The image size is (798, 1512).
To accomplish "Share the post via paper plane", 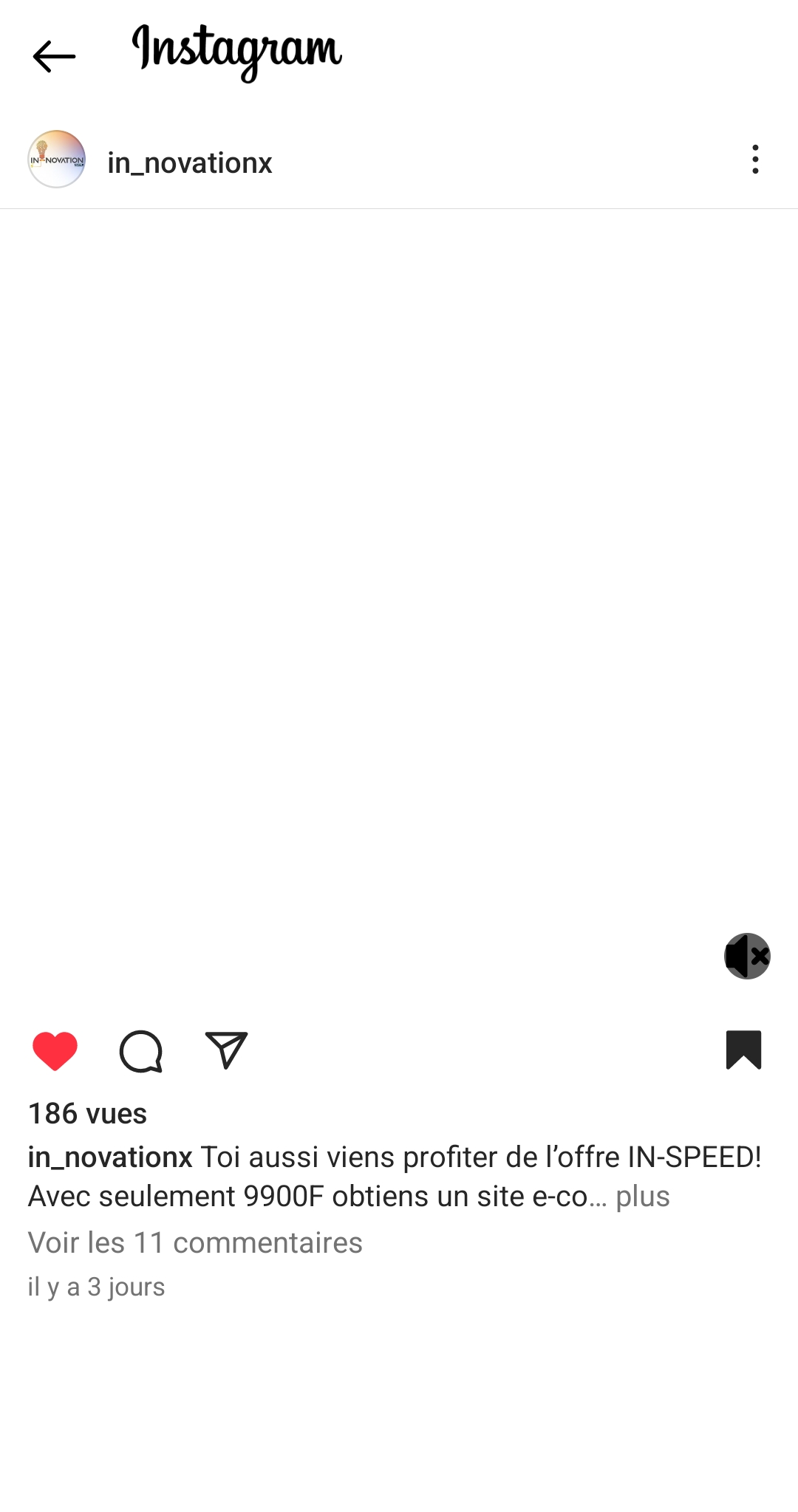I will click(226, 1050).
